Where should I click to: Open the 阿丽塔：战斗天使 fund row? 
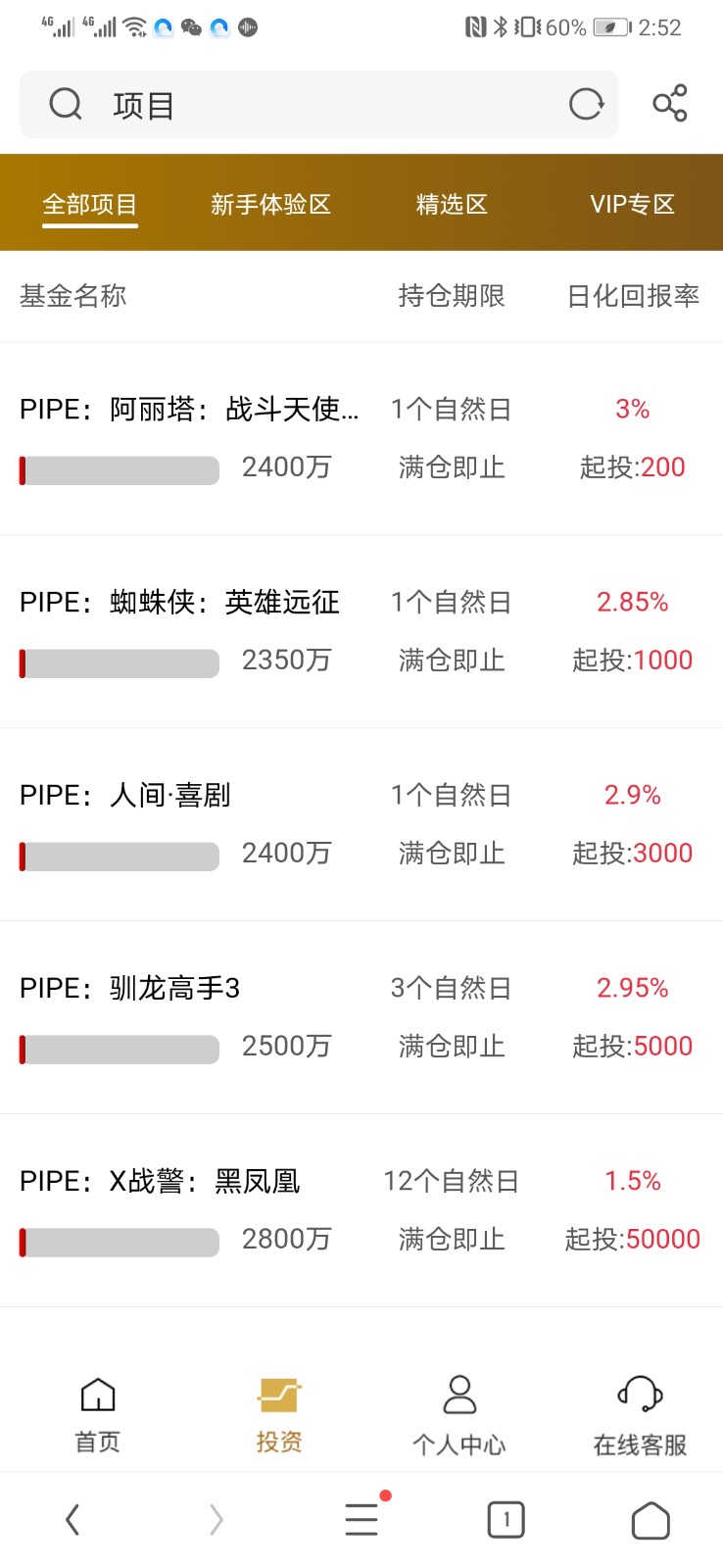[x=361, y=438]
